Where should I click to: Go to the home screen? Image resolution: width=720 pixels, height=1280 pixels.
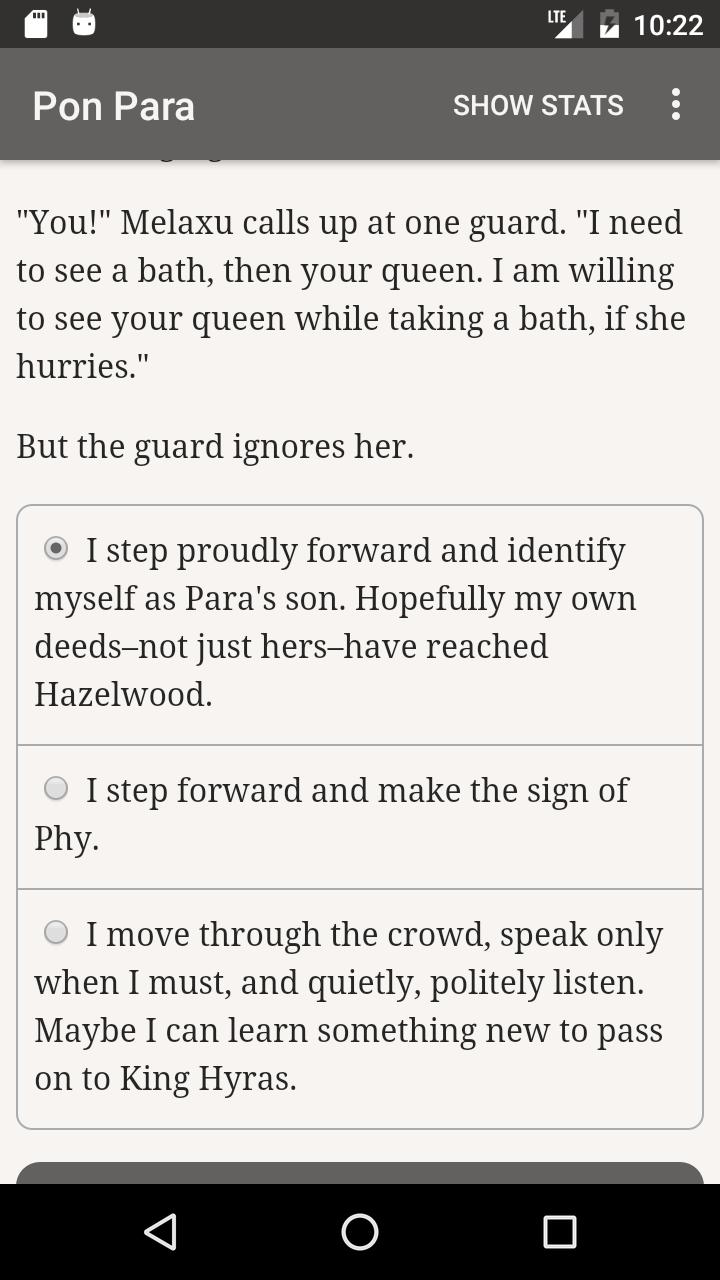(360, 1232)
